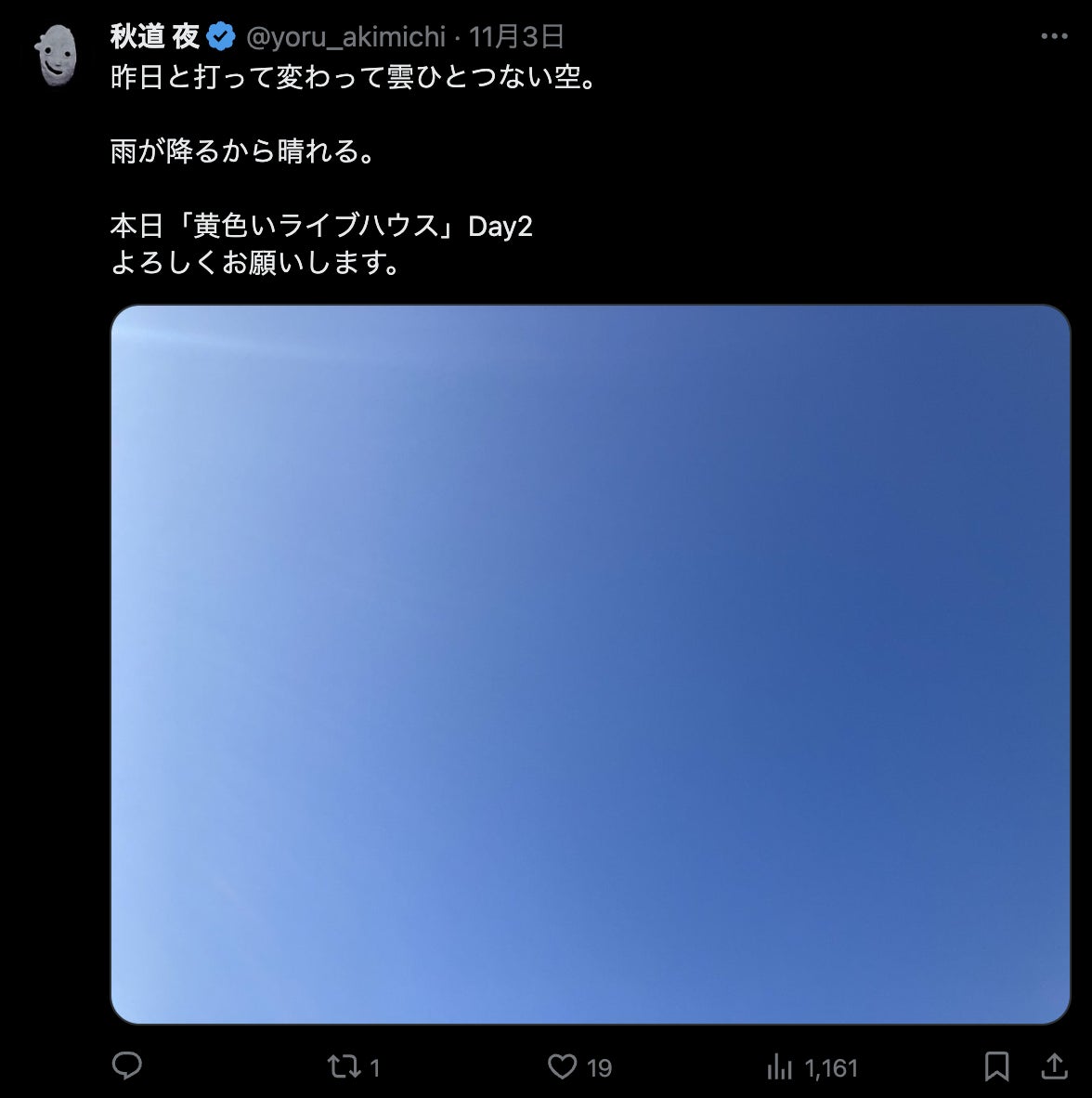
Task: Repost this tweet
Action: [344, 1066]
